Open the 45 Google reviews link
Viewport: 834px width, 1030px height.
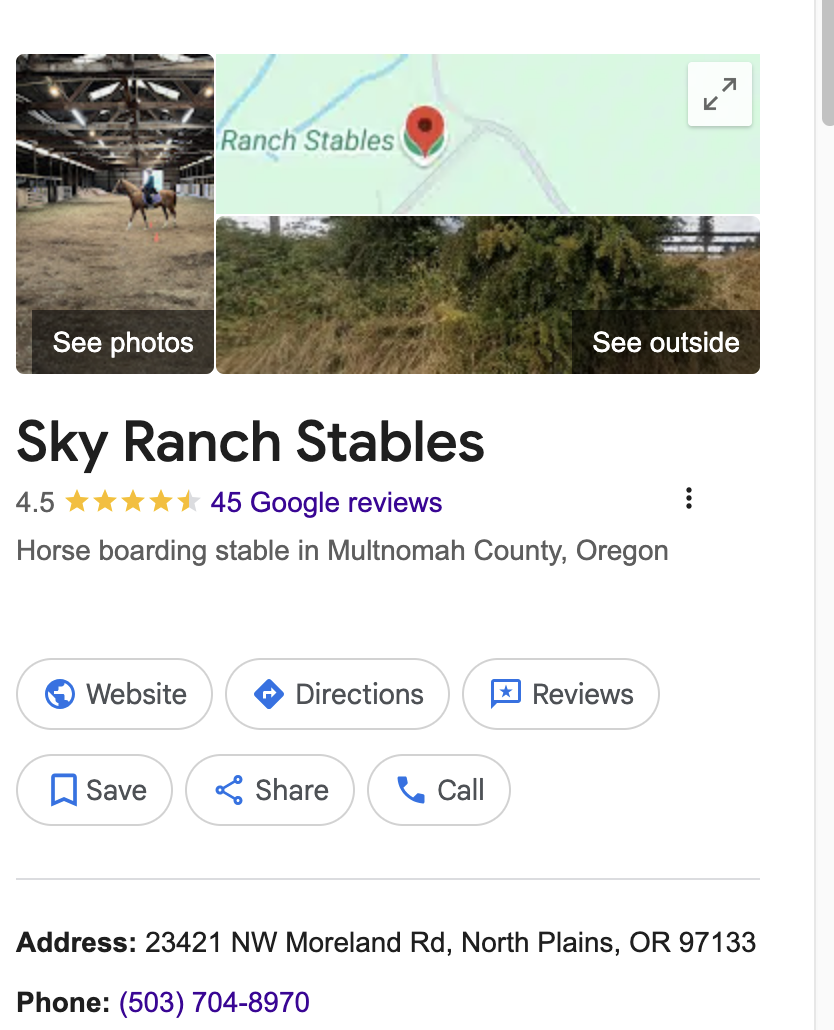pyautogui.click(x=326, y=502)
